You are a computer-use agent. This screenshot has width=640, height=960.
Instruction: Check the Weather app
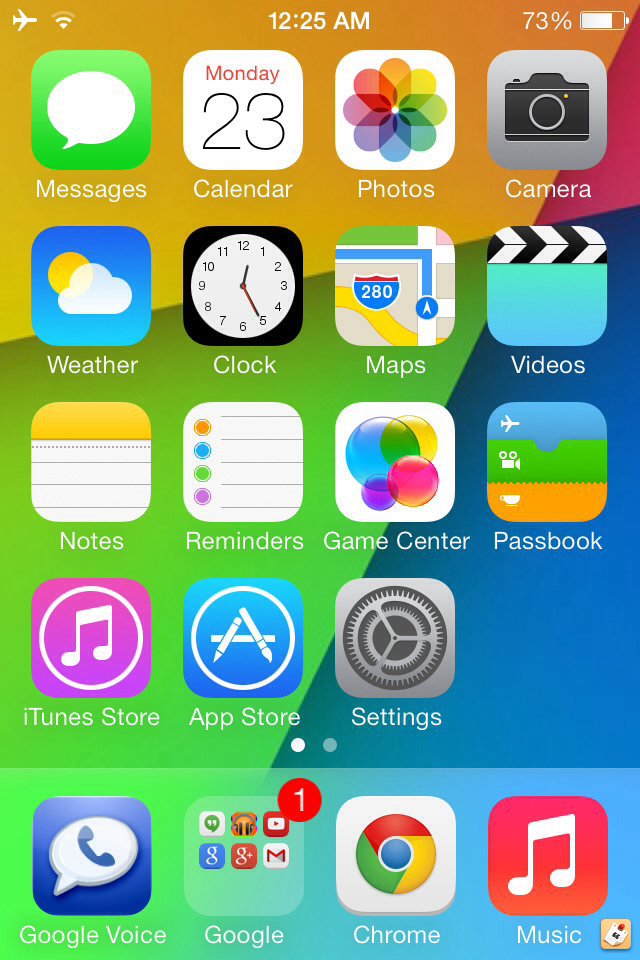[x=91, y=286]
